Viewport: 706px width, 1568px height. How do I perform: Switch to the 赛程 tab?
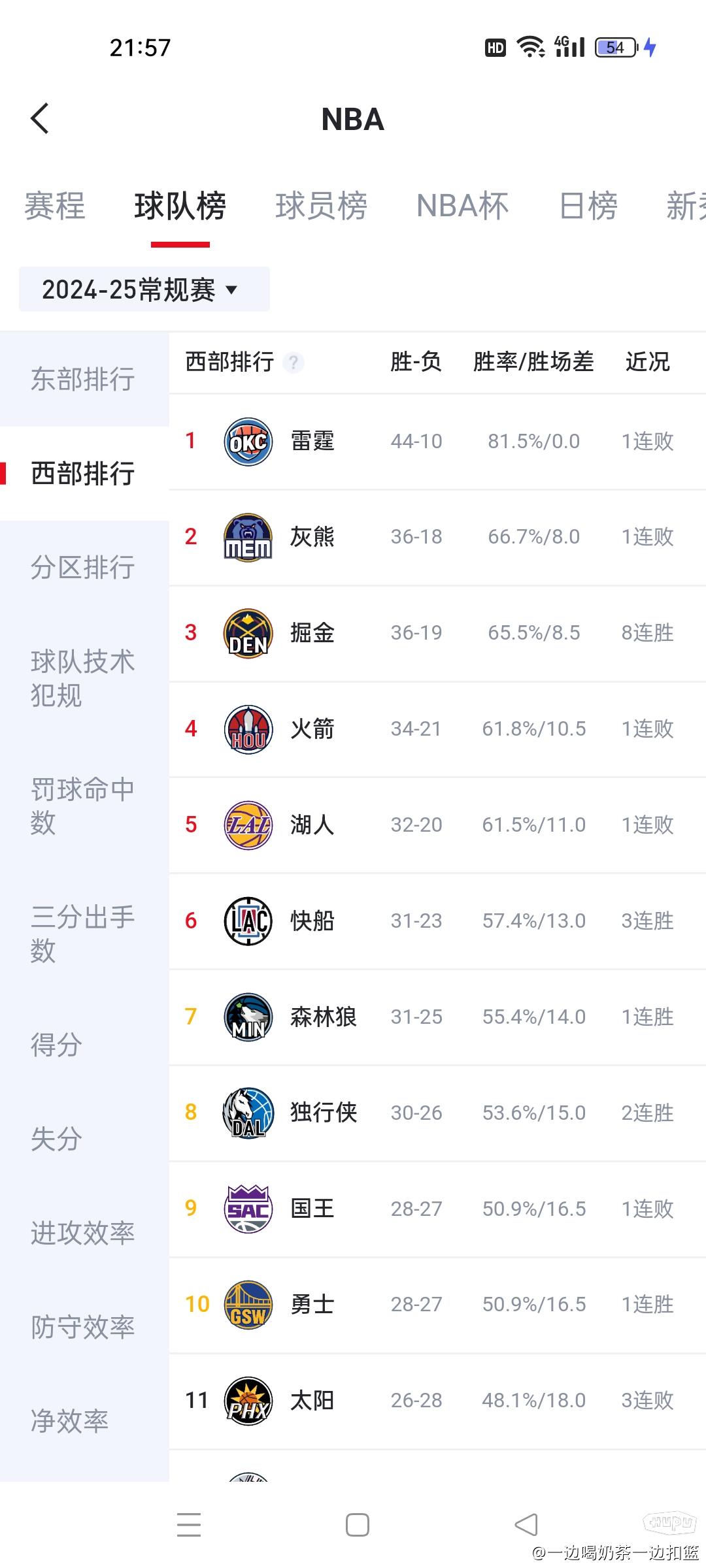(55, 206)
